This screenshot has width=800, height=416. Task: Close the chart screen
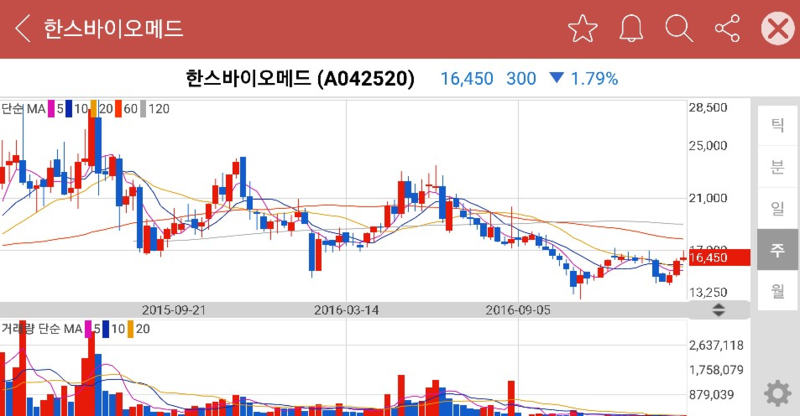coord(776,28)
